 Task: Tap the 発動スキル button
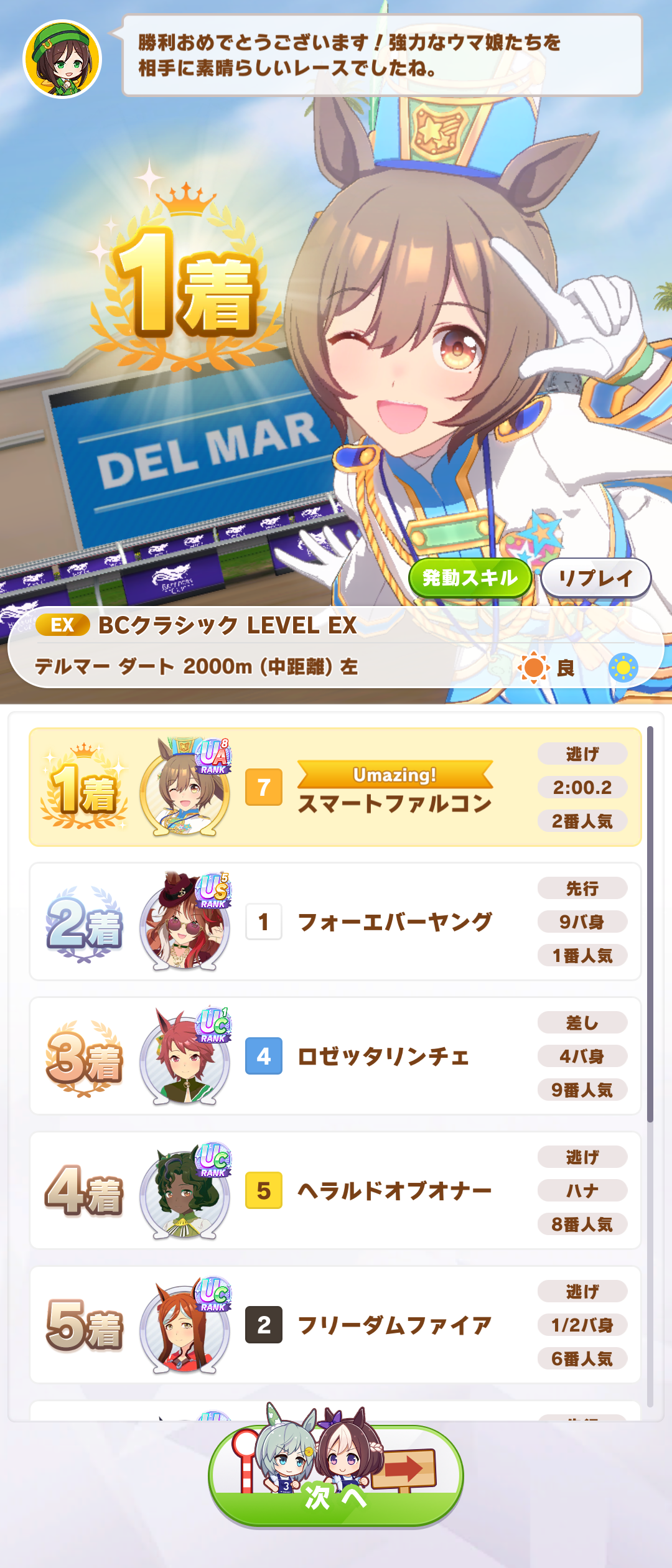click(470, 578)
